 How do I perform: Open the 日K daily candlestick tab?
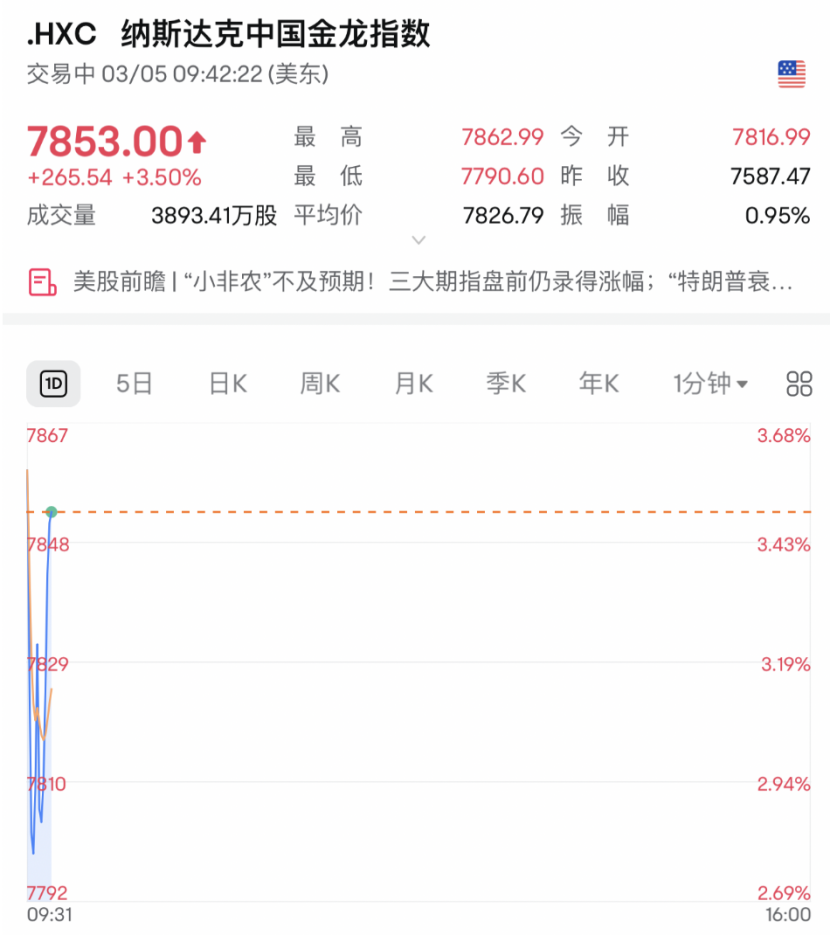(226, 383)
